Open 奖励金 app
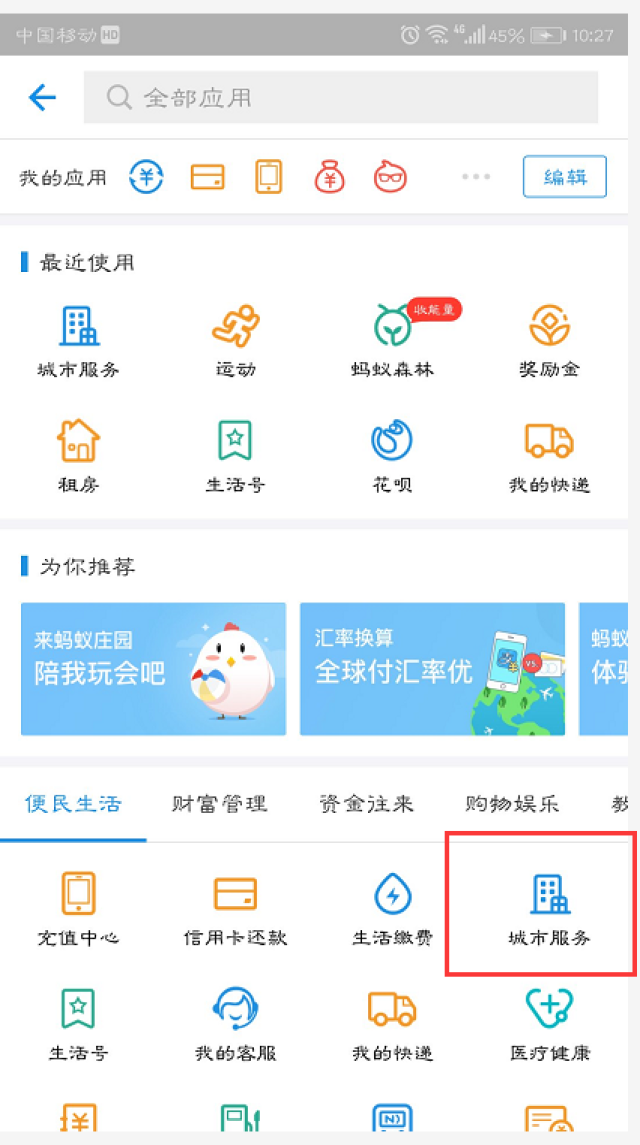The image size is (640, 1145). pyautogui.click(x=549, y=340)
